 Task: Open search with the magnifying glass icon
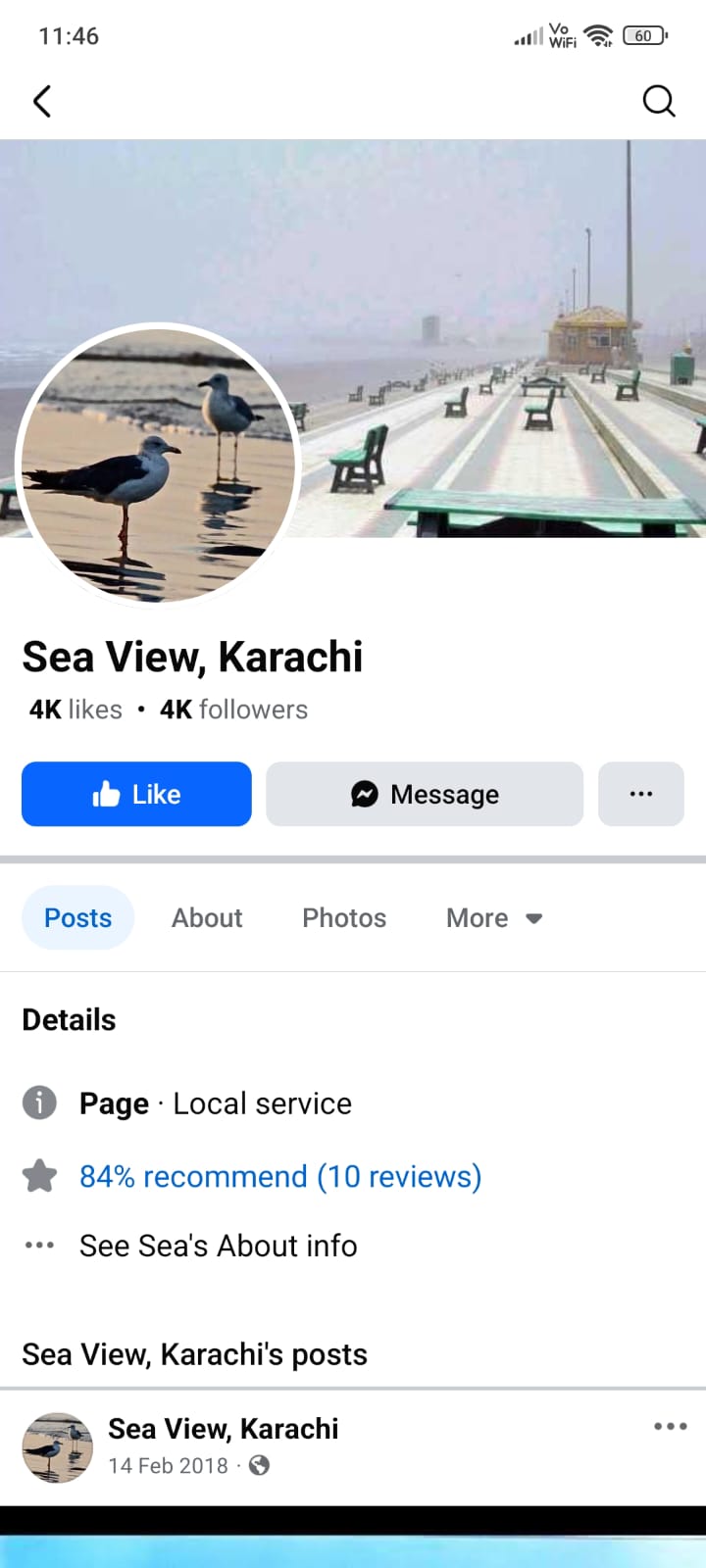tap(659, 101)
